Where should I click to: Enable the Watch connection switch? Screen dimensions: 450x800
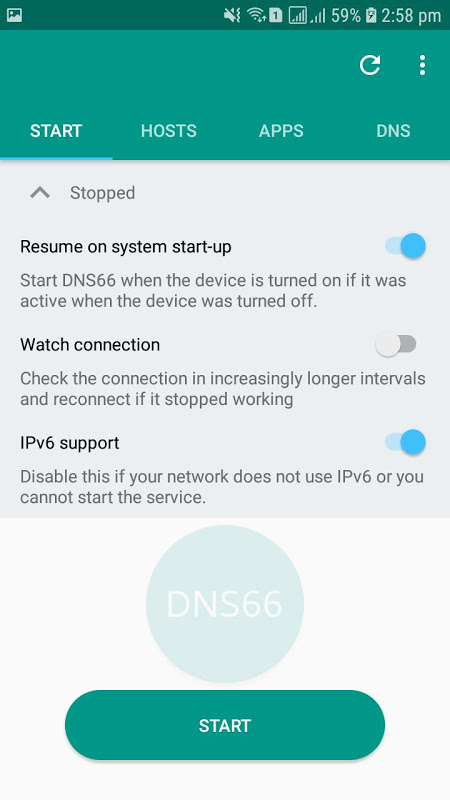tap(396, 344)
